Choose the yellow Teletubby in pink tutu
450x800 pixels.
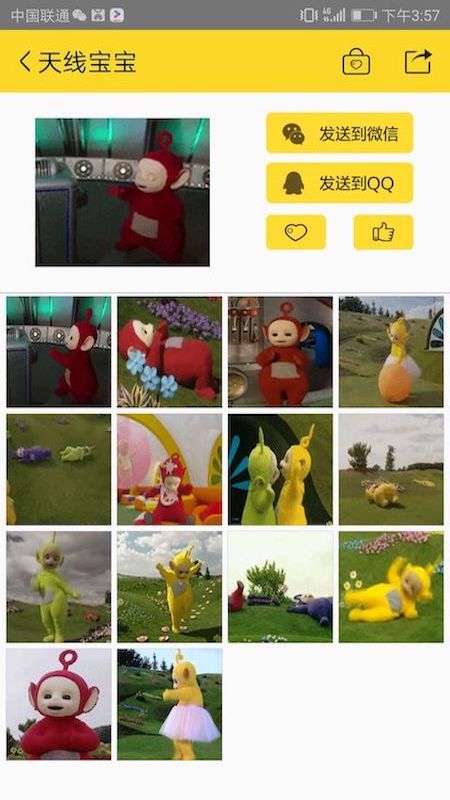point(169,704)
